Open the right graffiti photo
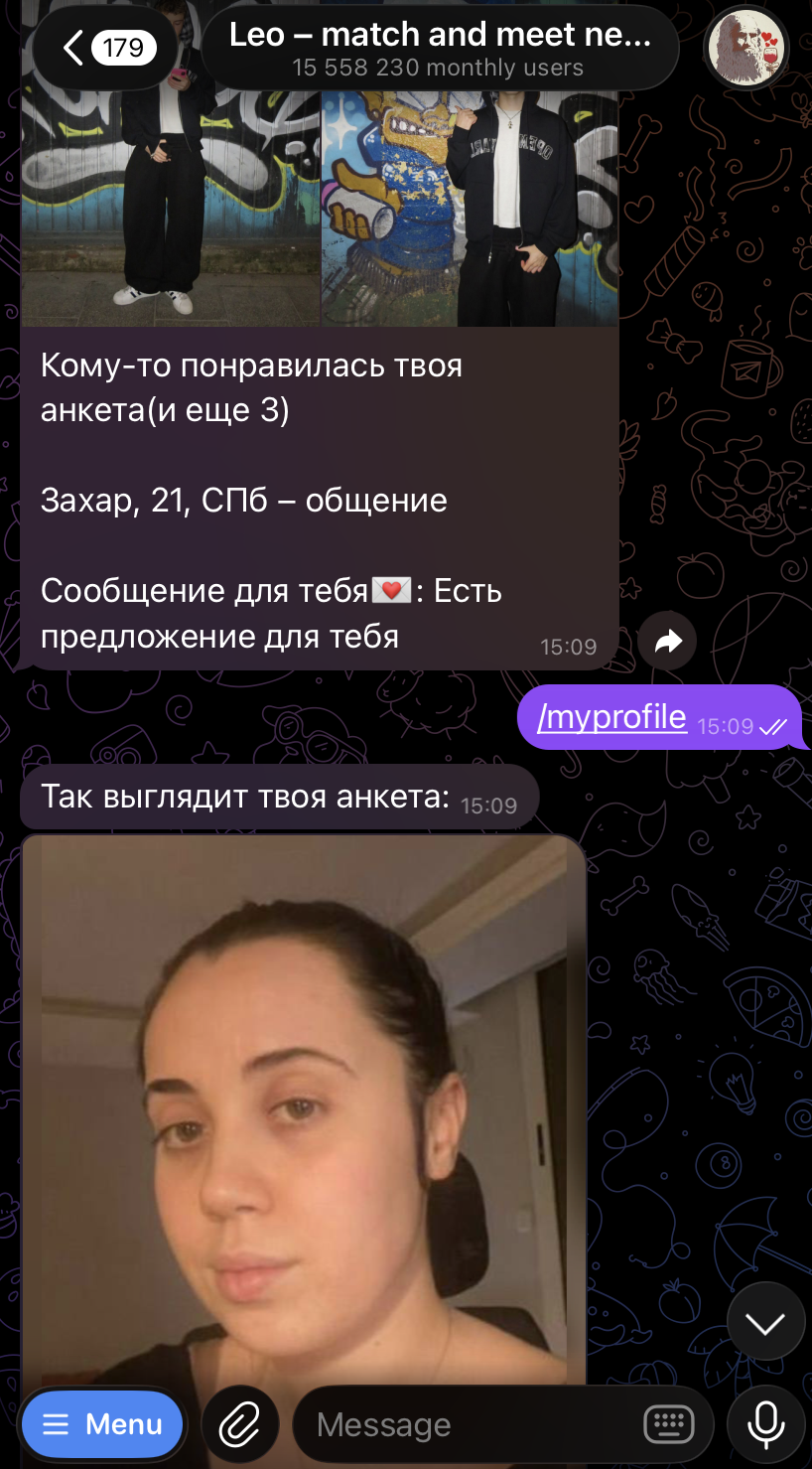 471,163
